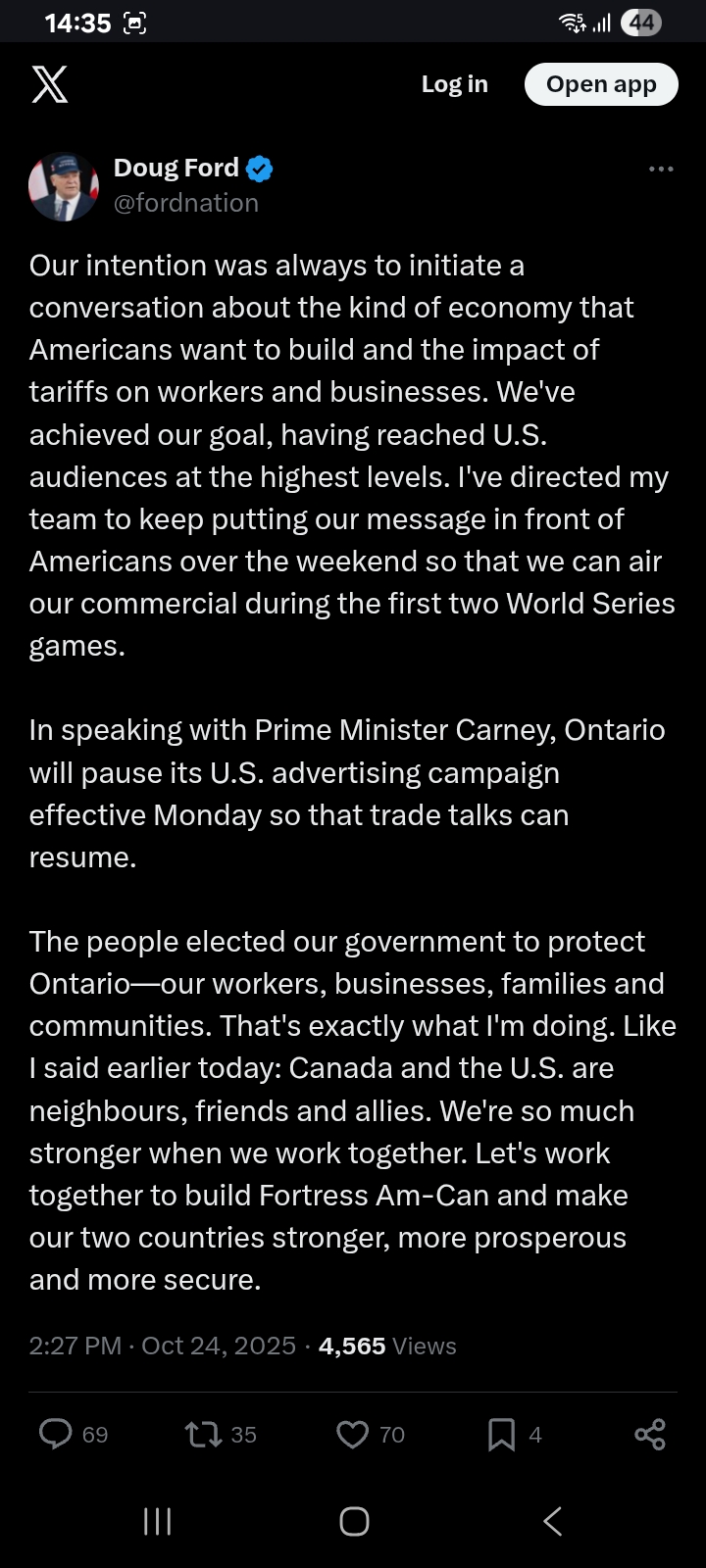This screenshot has width=706, height=1568.
Task: Share this post
Action: coord(650,1435)
